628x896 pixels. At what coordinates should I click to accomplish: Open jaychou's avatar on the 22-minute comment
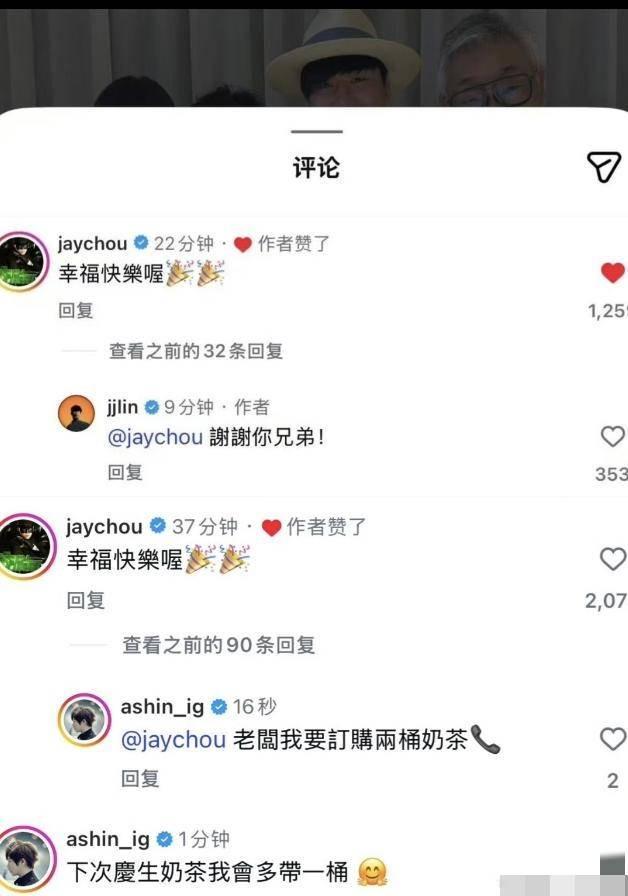(22, 262)
